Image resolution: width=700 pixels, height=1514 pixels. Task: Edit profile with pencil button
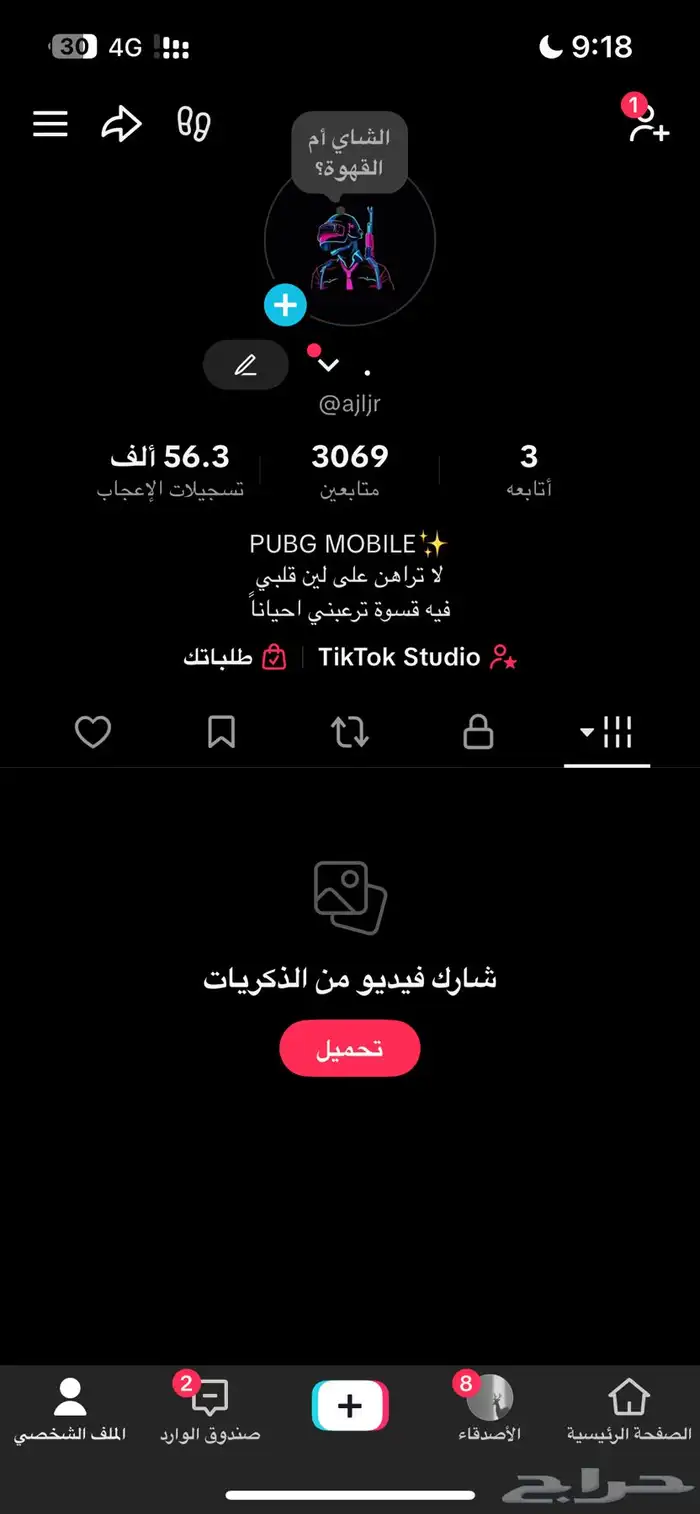click(246, 365)
